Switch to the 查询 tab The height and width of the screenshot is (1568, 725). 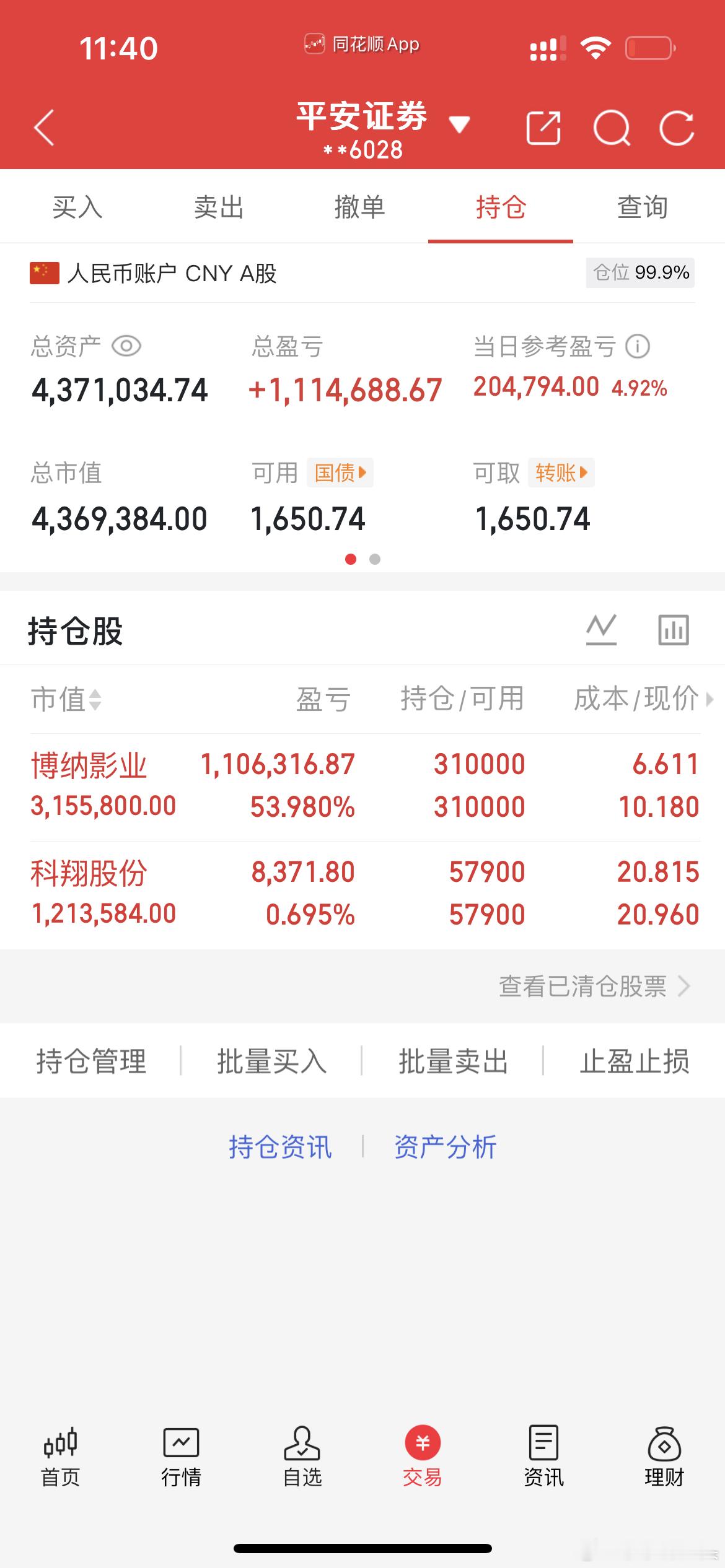coord(642,208)
